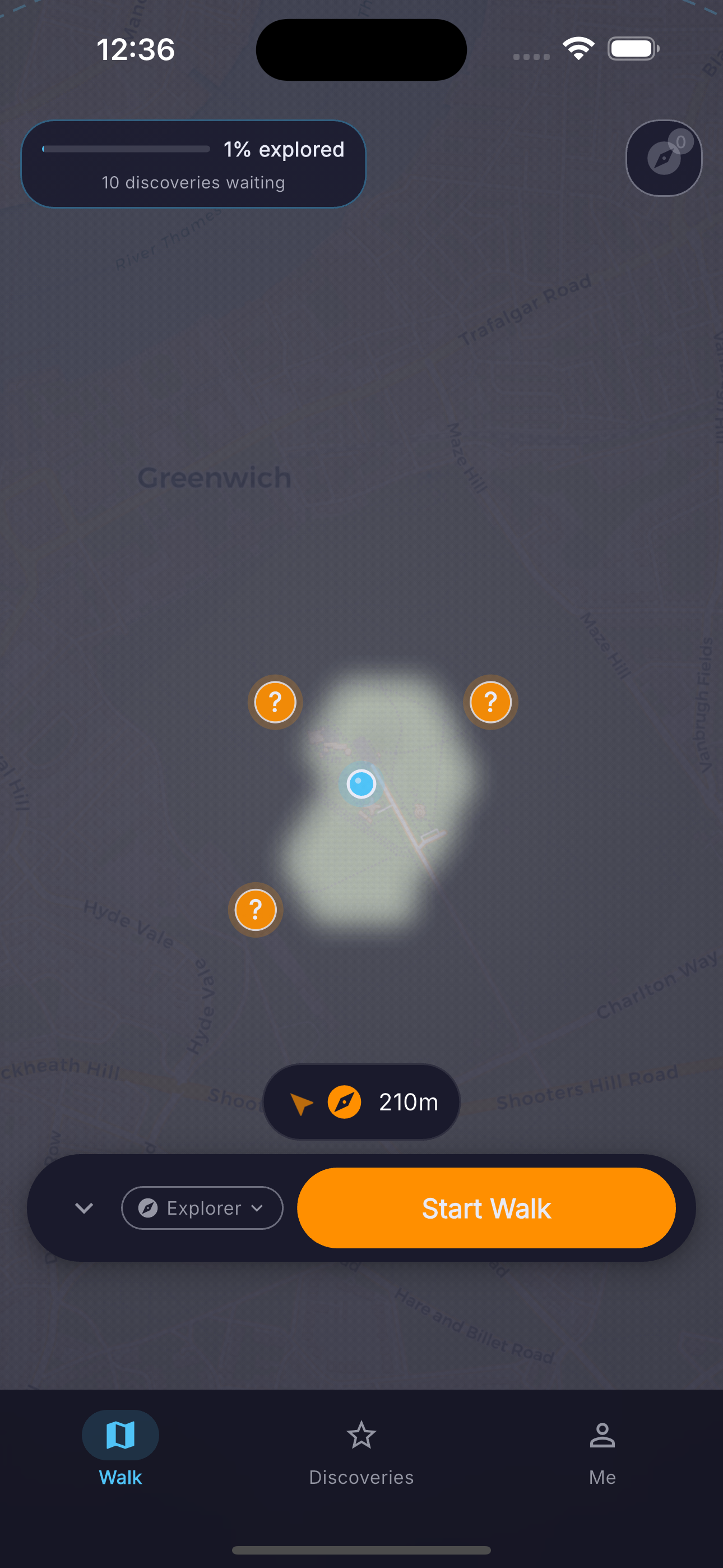Tap the mystery marker near Hyde Vale
The height and width of the screenshot is (1568, 723).
256,910
